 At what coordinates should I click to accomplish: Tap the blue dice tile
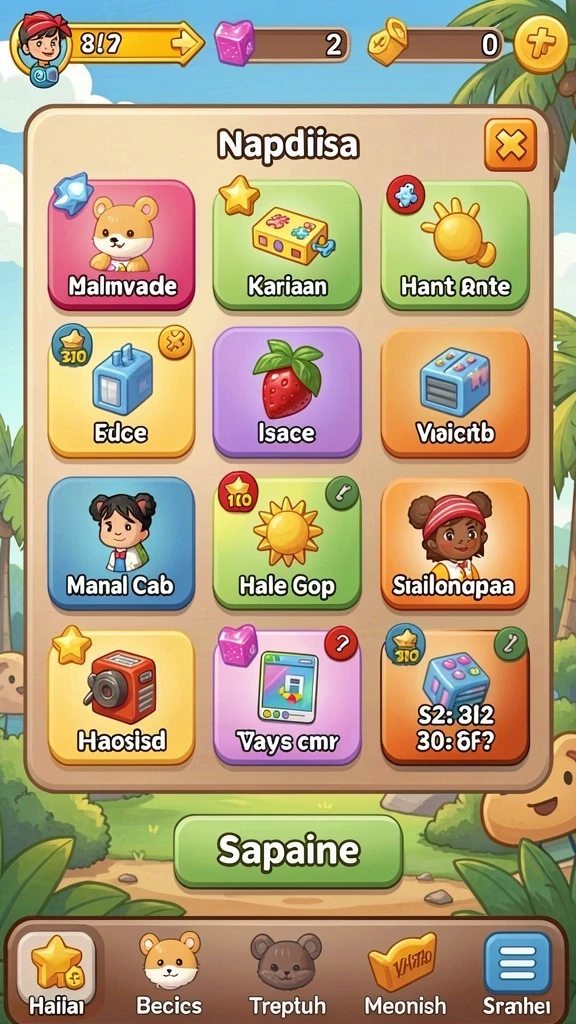click(455, 697)
